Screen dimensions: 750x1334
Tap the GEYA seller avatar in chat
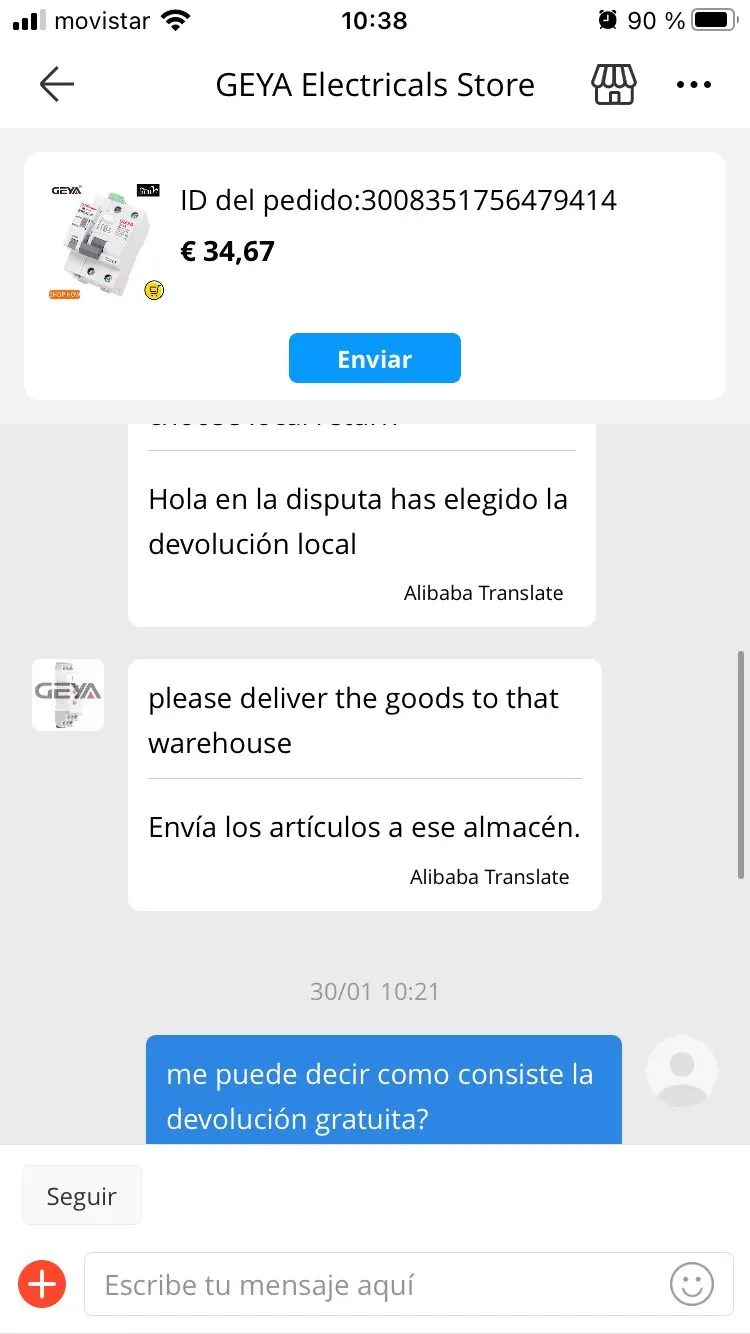click(x=68, y=694)
